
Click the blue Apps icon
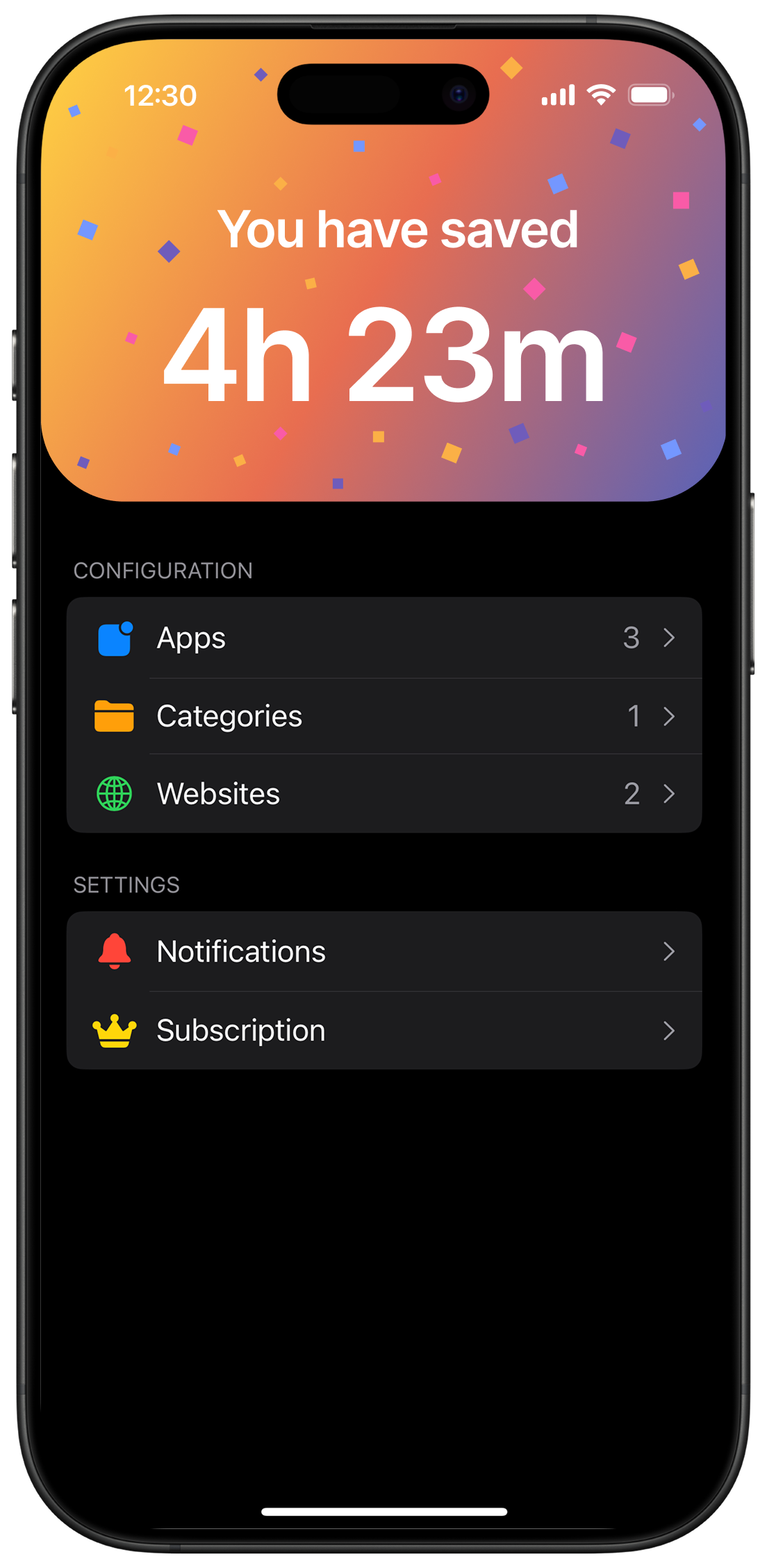point(113,637)
